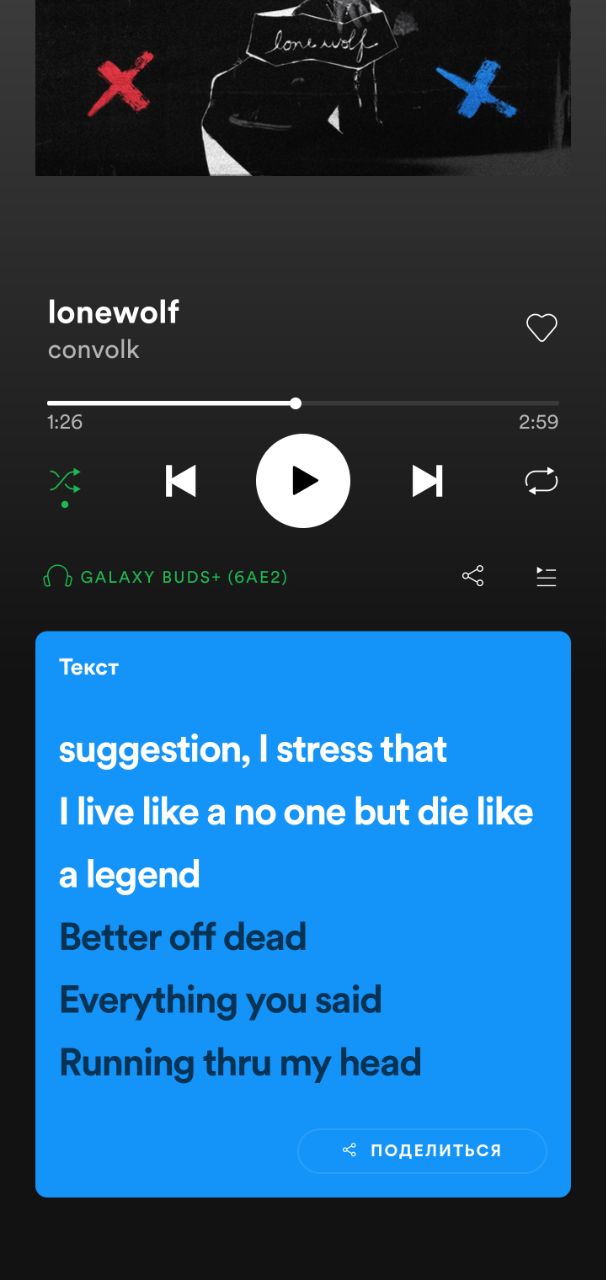606x1280 pixels.
Task: Like the song lonewolf with the heart
Action: coord(541,328)
